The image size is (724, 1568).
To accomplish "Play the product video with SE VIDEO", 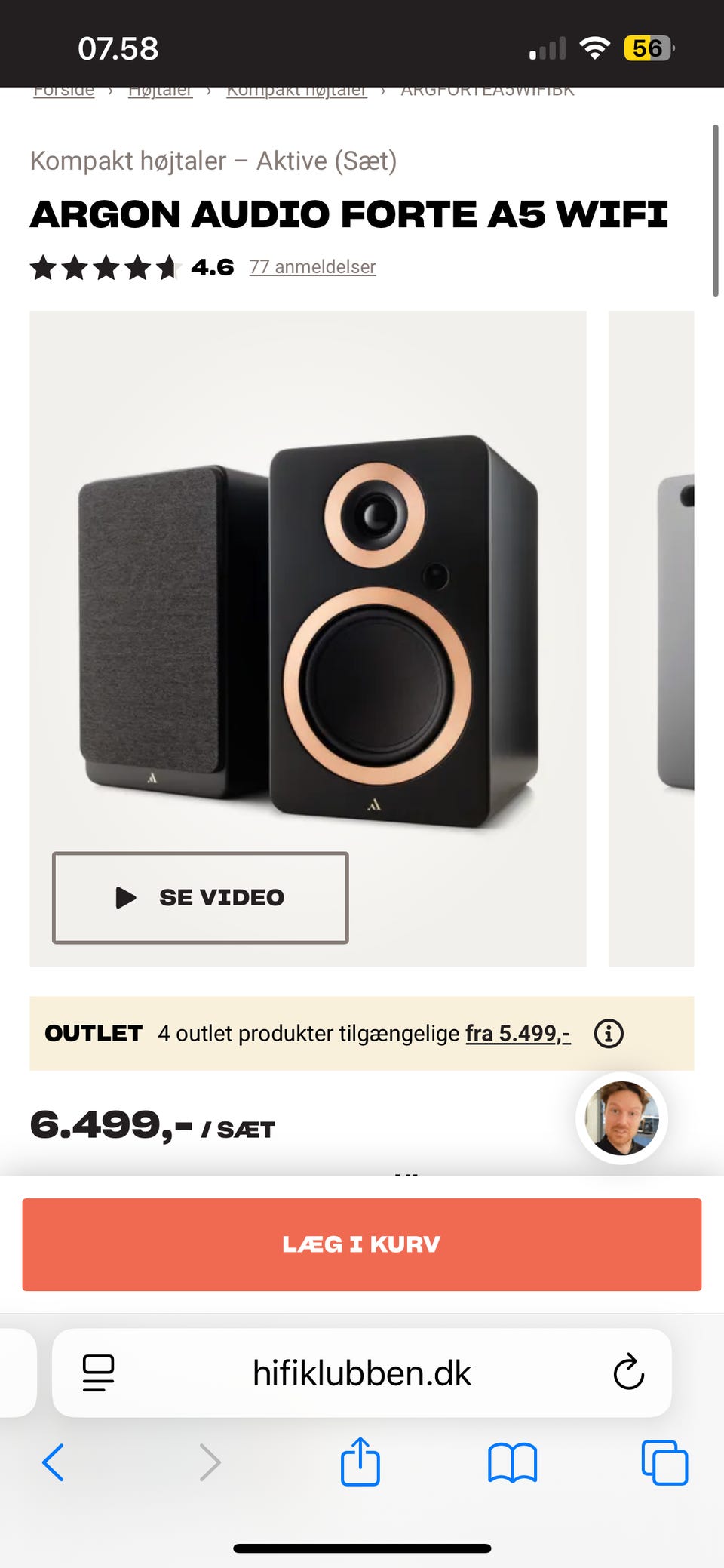I will click(200, 897).
